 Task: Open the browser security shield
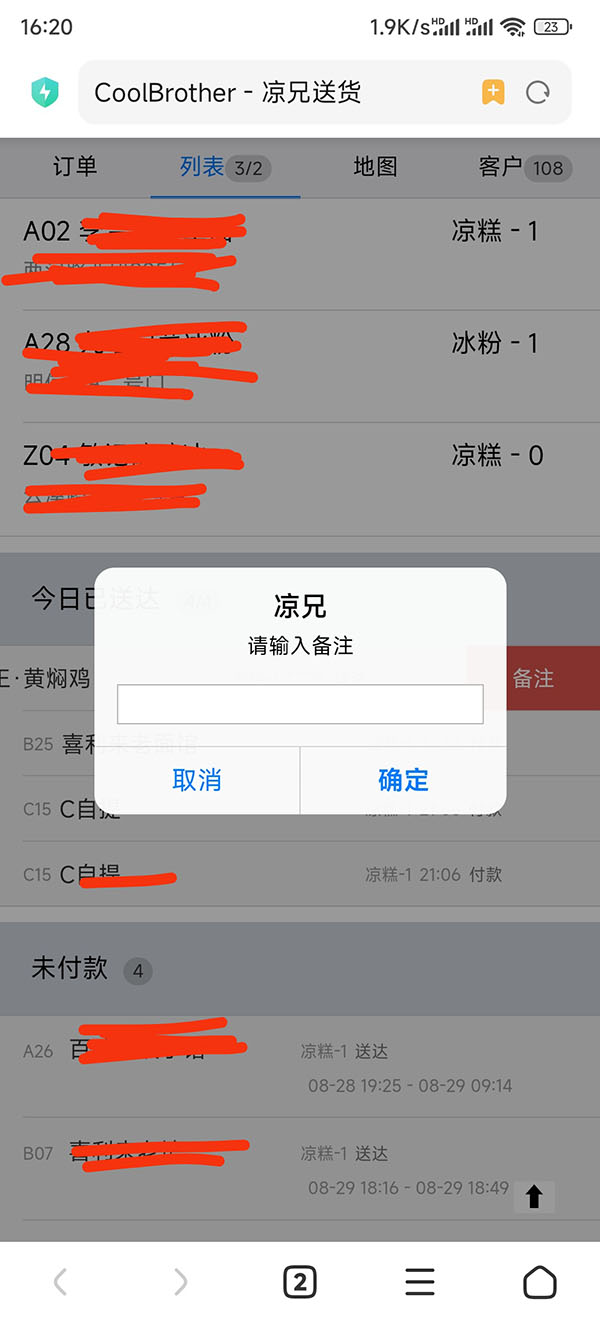45,93
